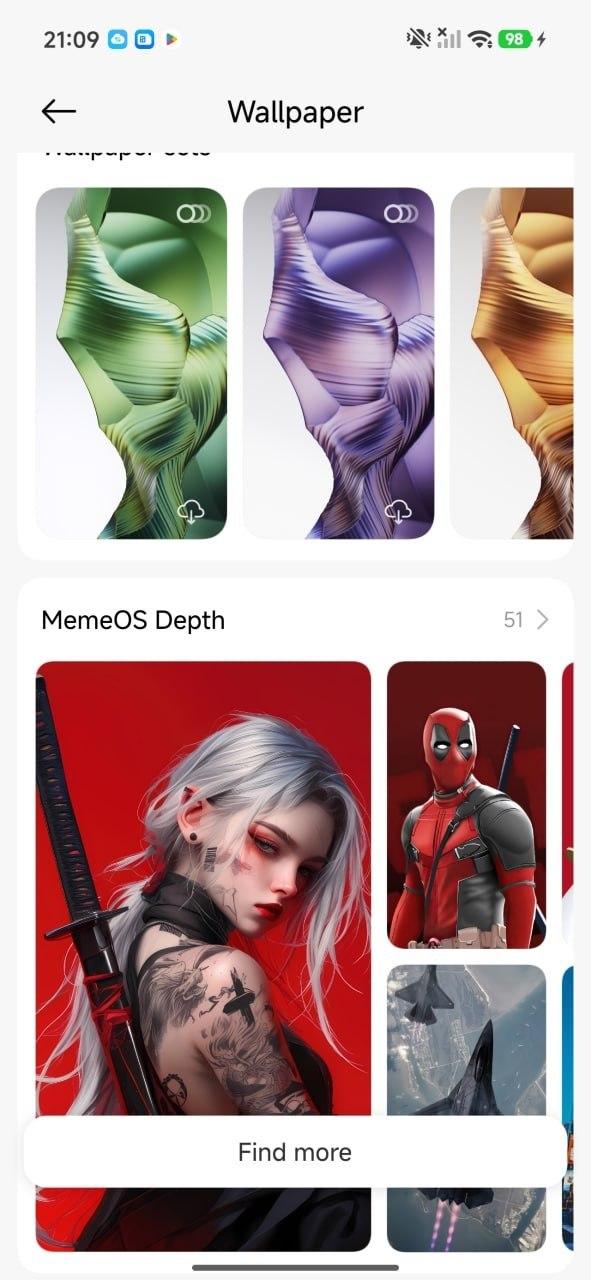Tap the Find more button
The width and height of the screenshot is (591, 1280).
(x=295, y=1152)
